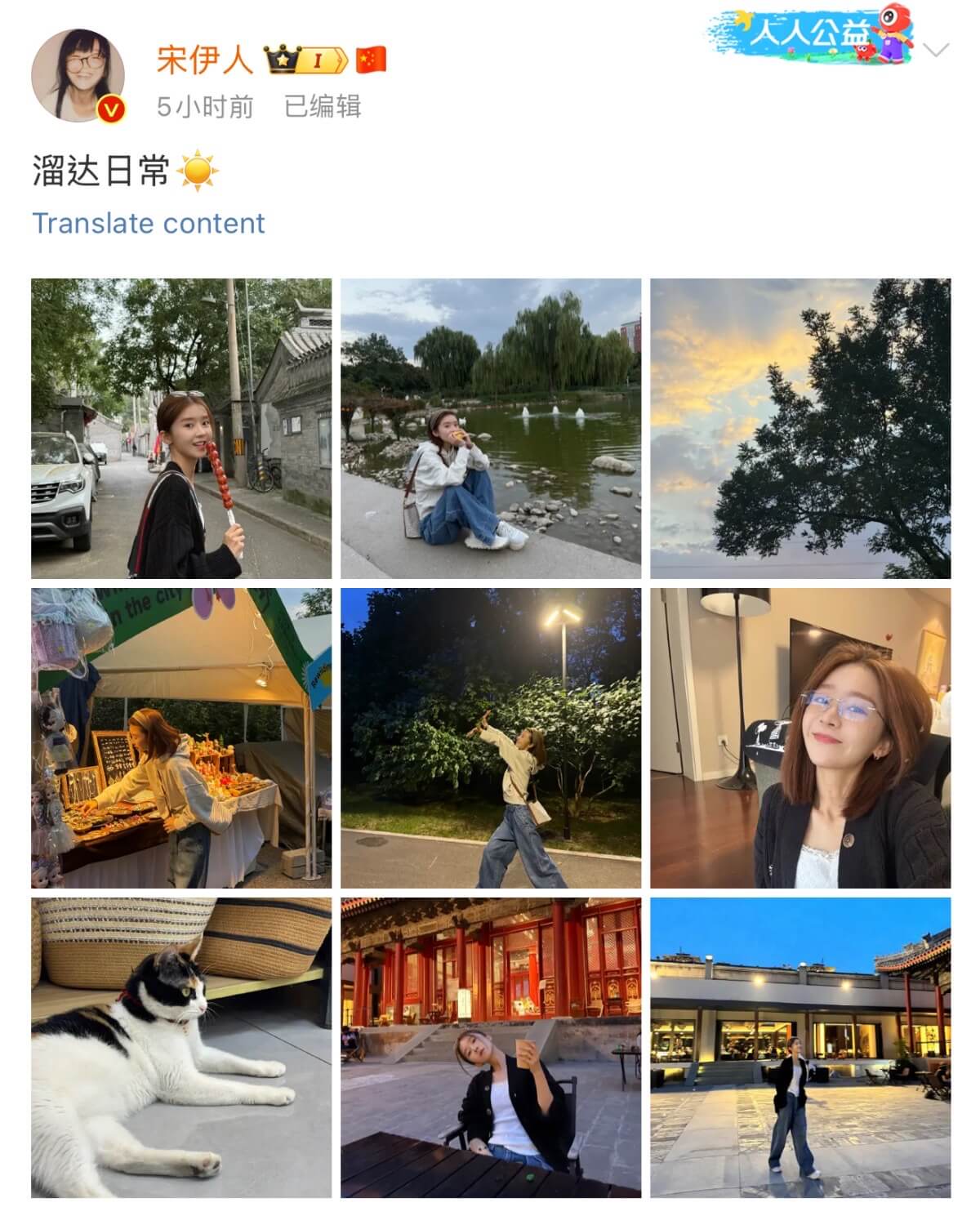Screen dimensions: 980x1216
Task: Open the sunset sky and tree photo
Action: (800, 429)
